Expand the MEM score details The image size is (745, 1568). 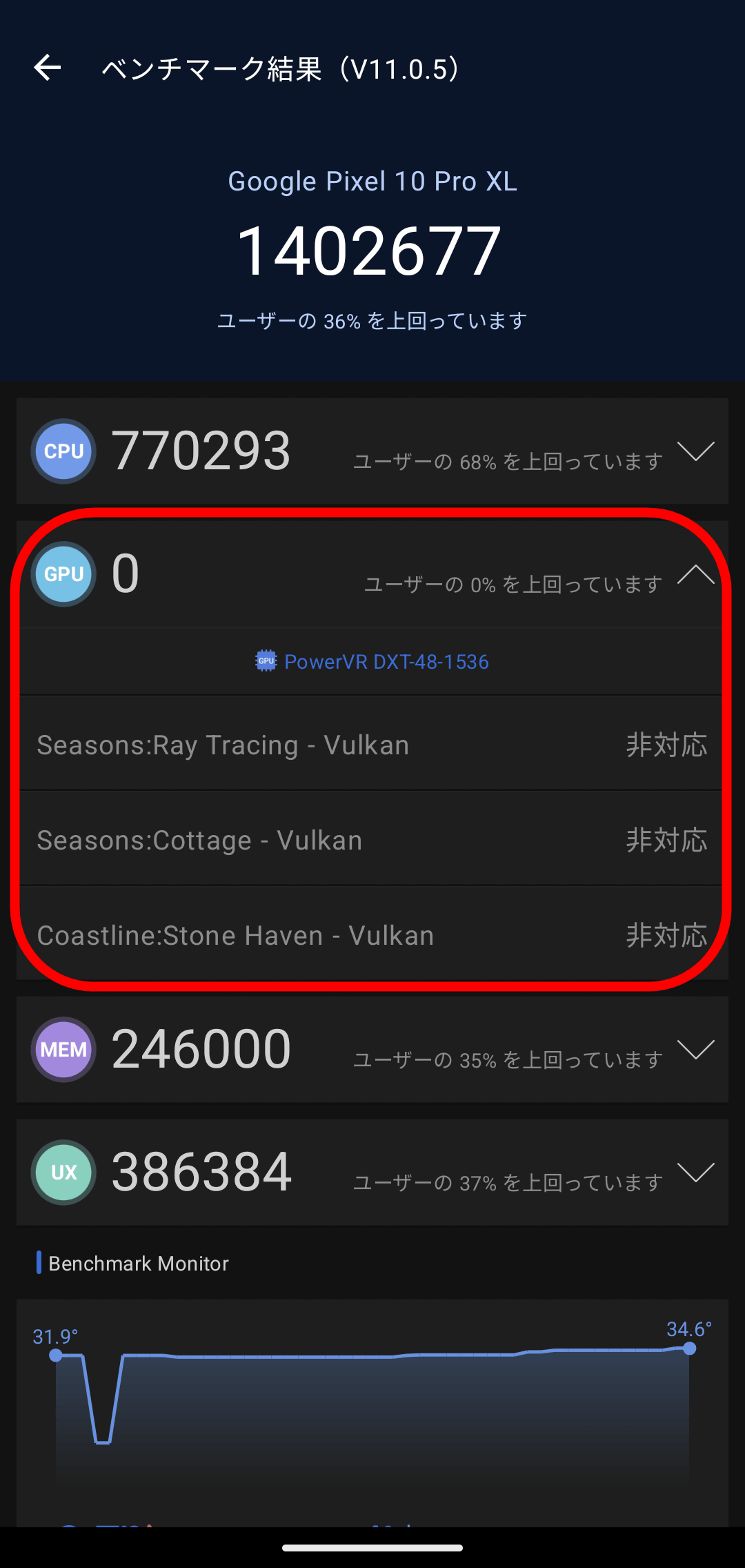point(695,1050)
